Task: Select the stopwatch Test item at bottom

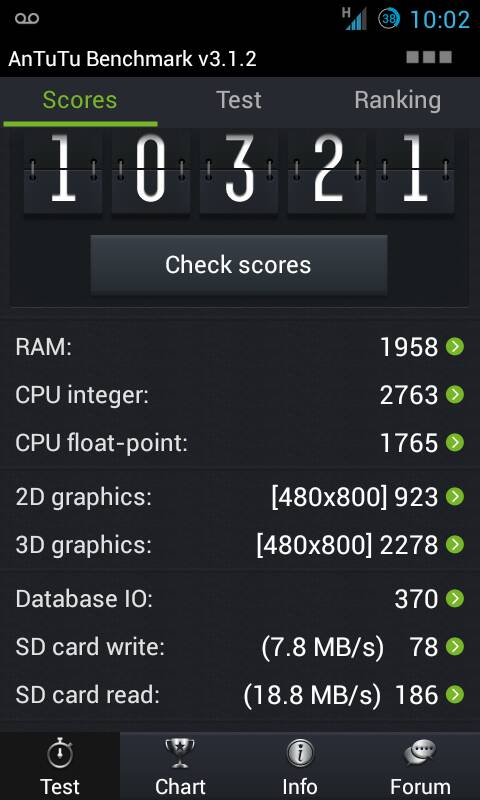Action: tap(60, 766)
